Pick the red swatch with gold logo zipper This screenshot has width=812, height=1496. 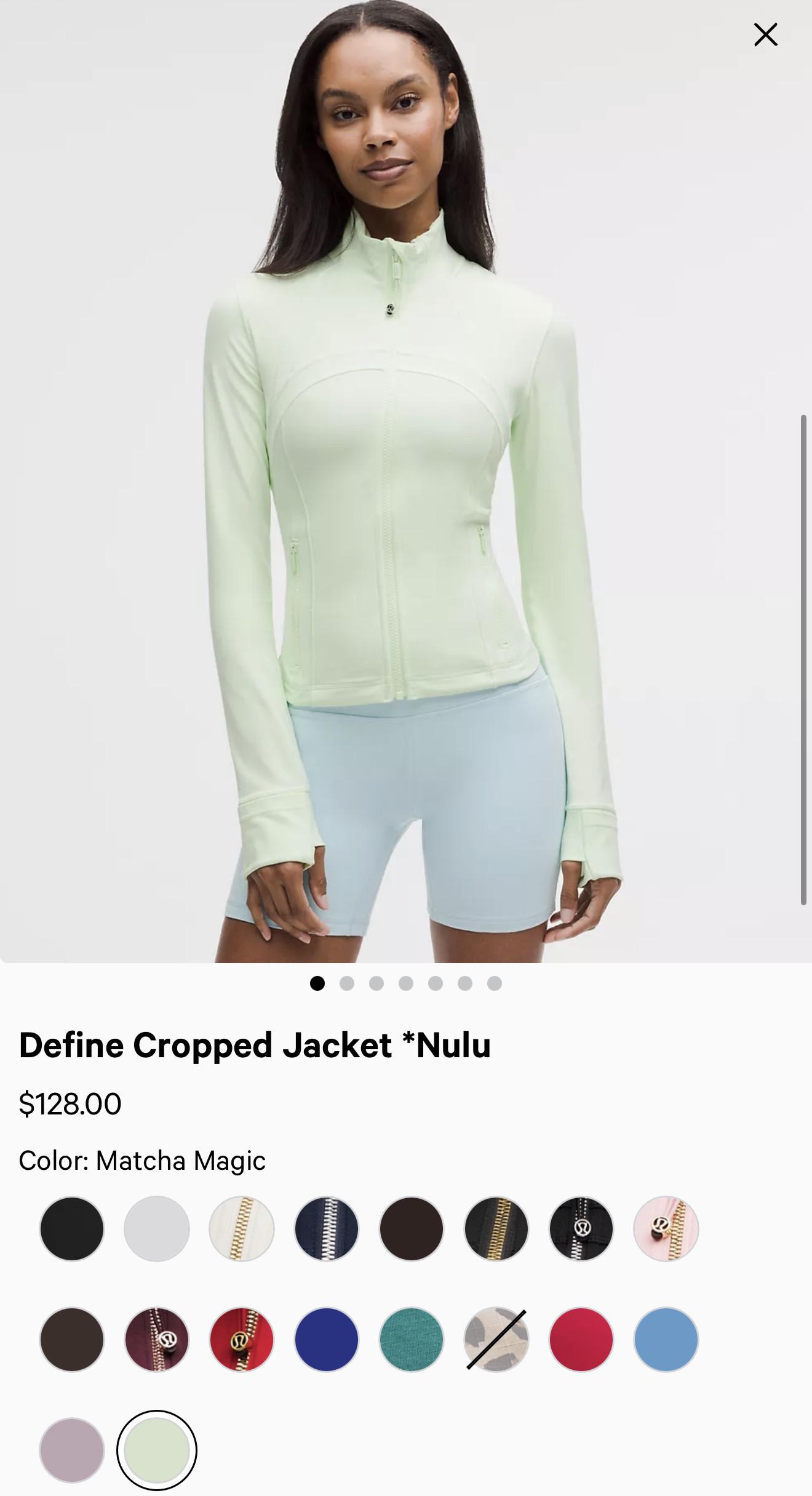pyautogui.click(x=241, y=1339)
